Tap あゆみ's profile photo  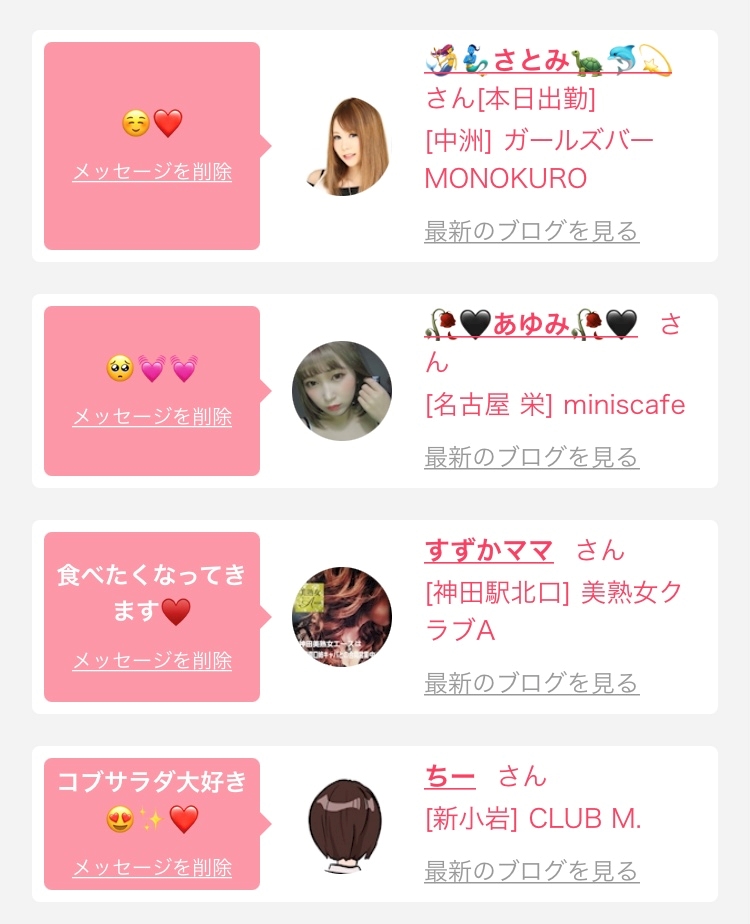click(342, 391)
